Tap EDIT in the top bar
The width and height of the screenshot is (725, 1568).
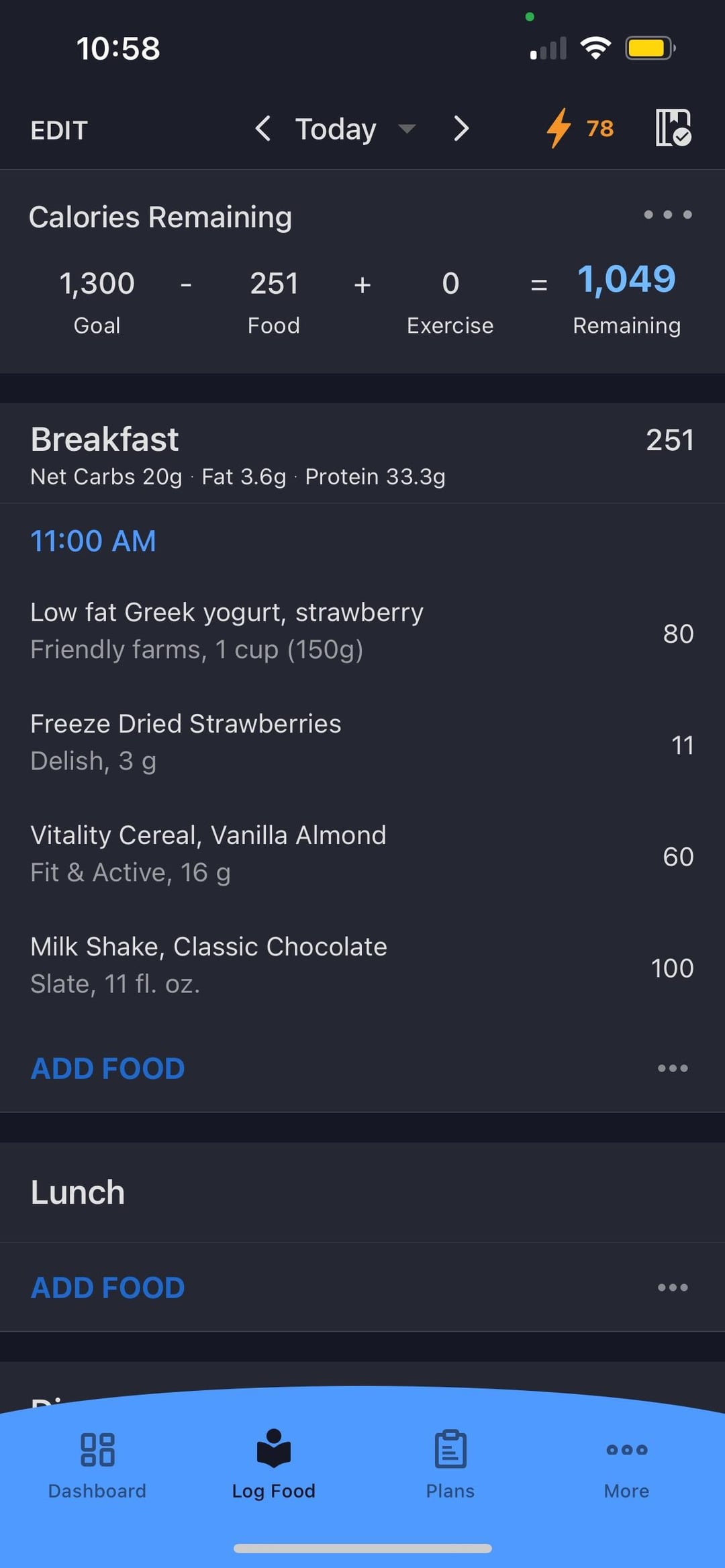59,130
